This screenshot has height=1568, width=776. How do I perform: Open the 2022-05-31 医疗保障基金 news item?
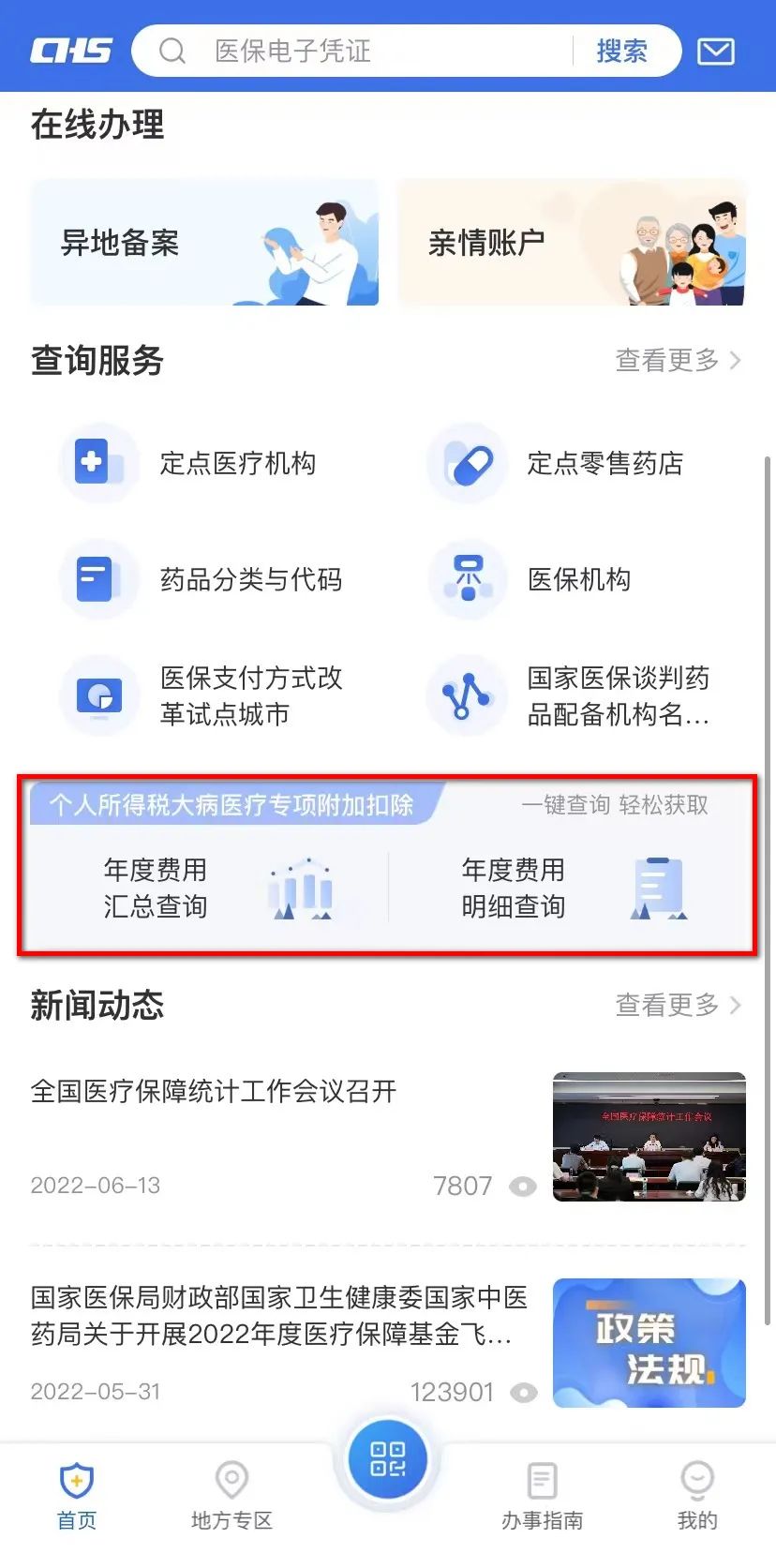[279, 1315]
